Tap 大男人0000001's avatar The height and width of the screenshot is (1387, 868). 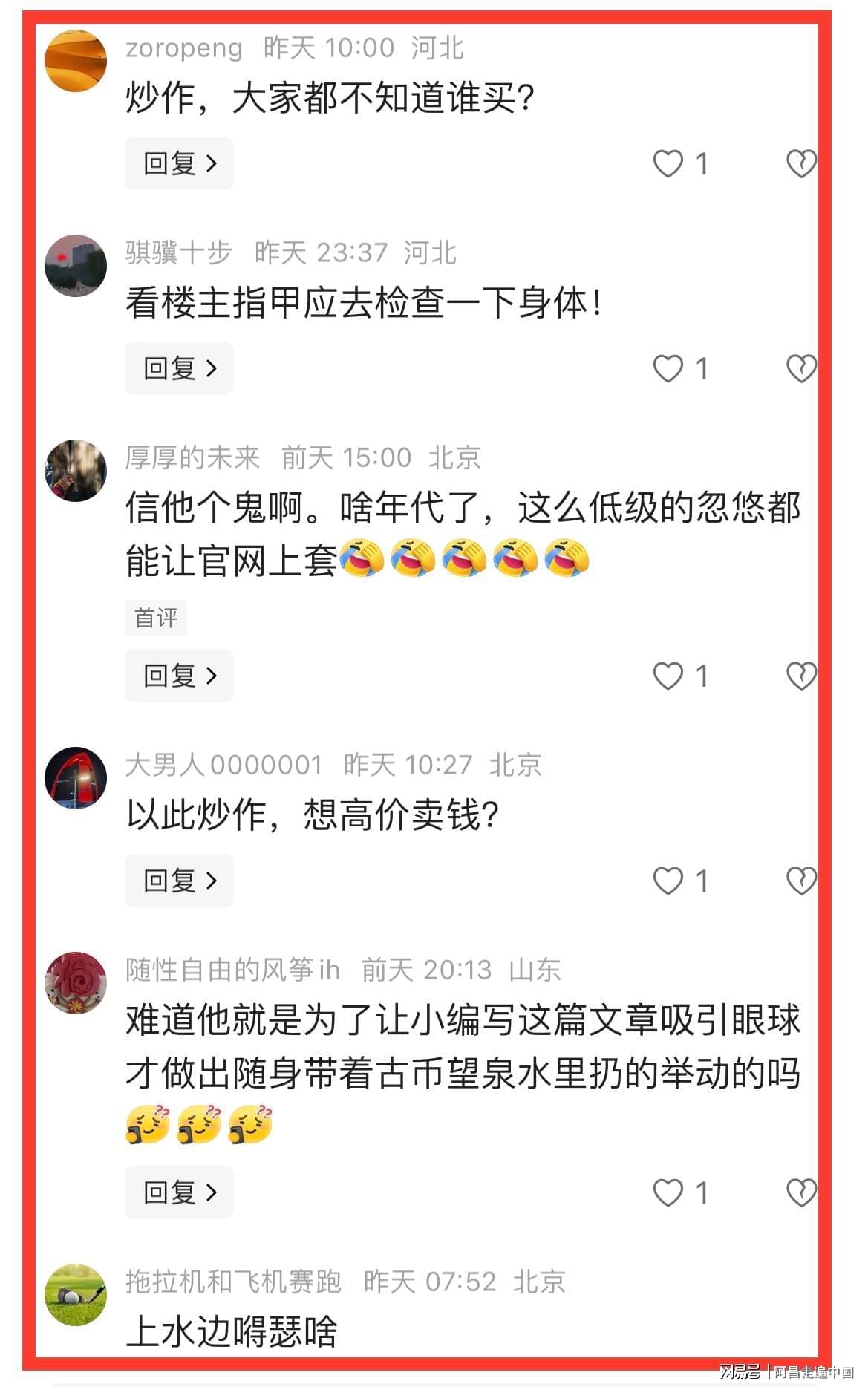(76, 778)
